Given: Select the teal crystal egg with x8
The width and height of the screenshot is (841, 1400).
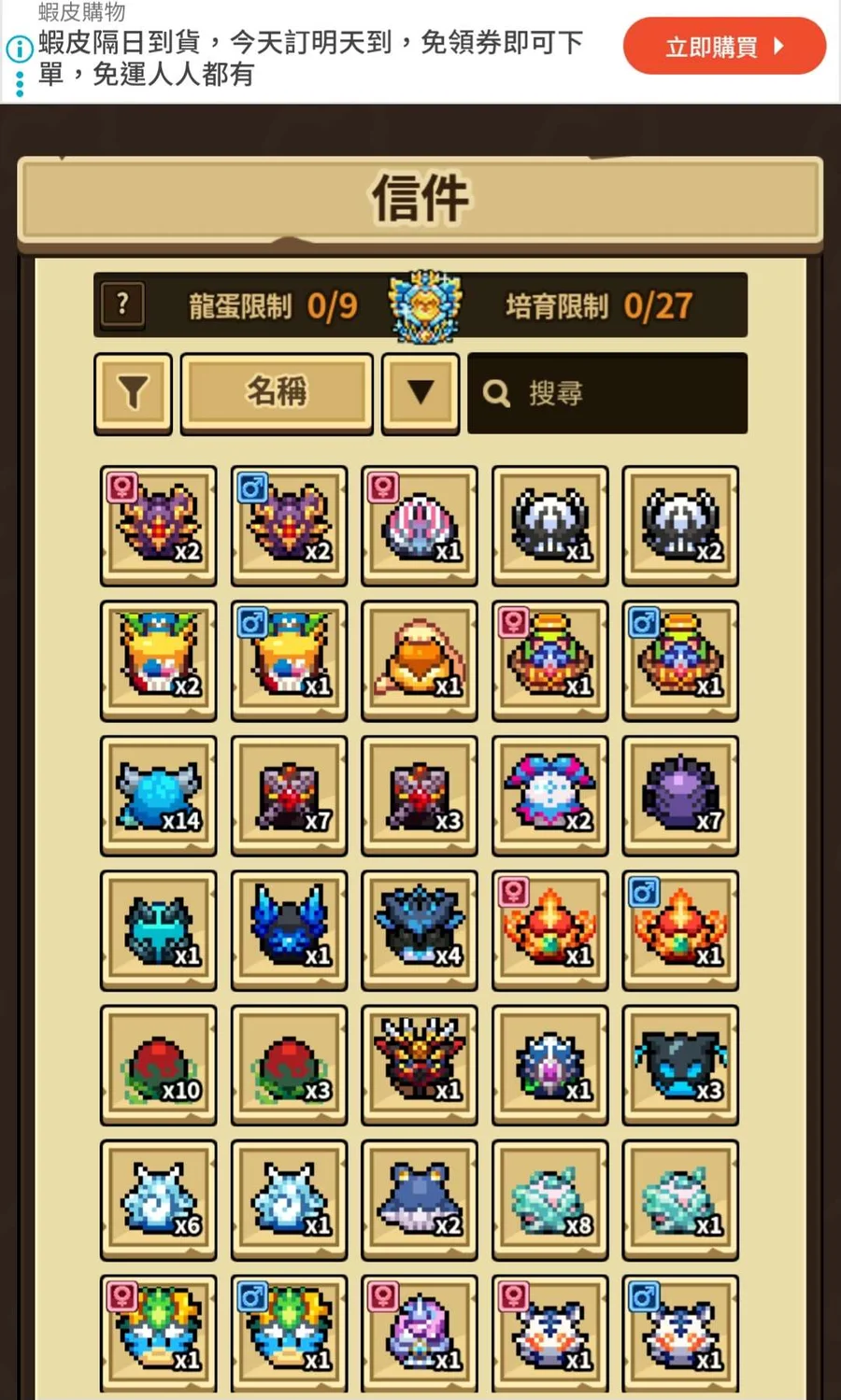Looking at the screenshot, I should coord(549,1200).
